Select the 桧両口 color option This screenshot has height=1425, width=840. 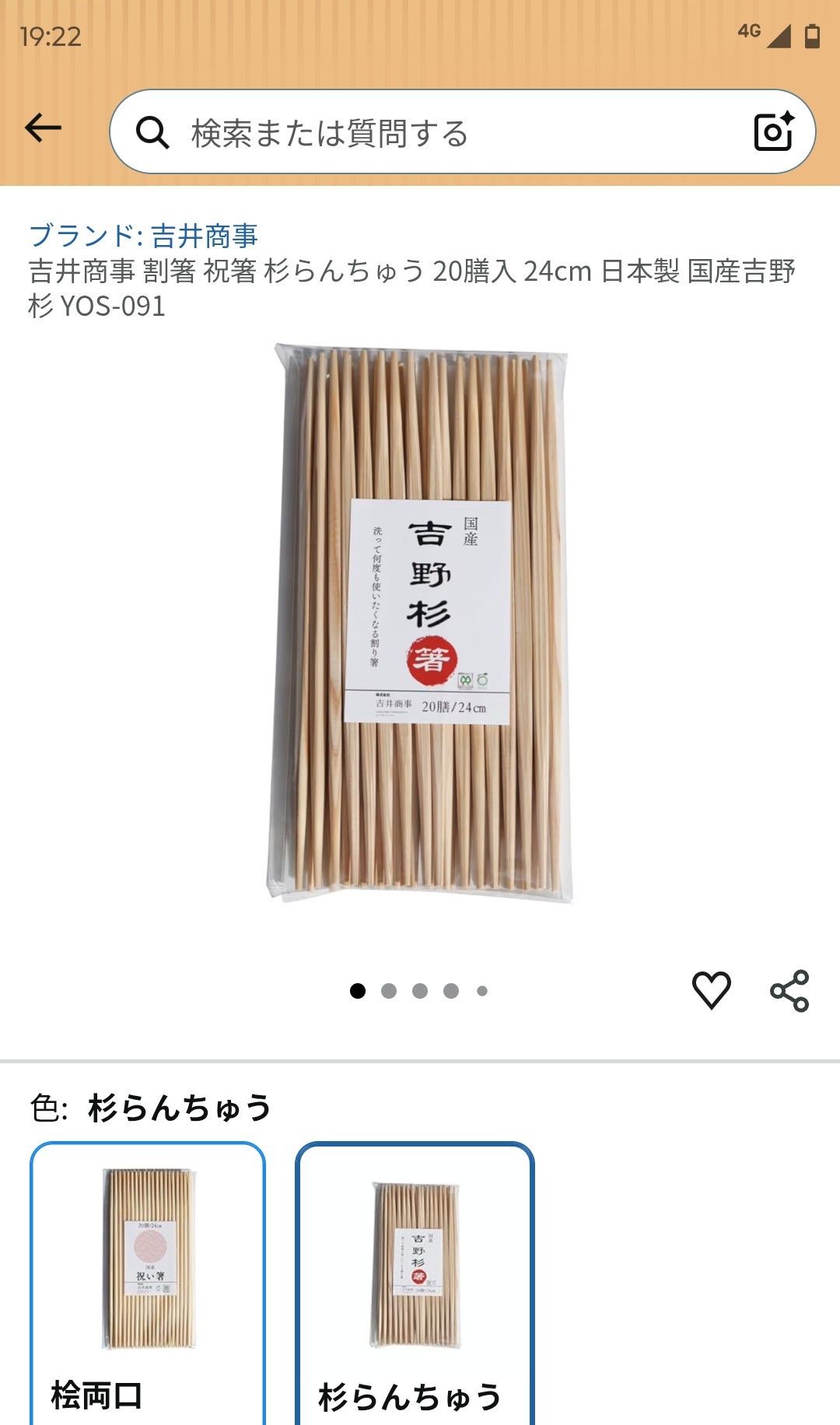click(148, 1283)
